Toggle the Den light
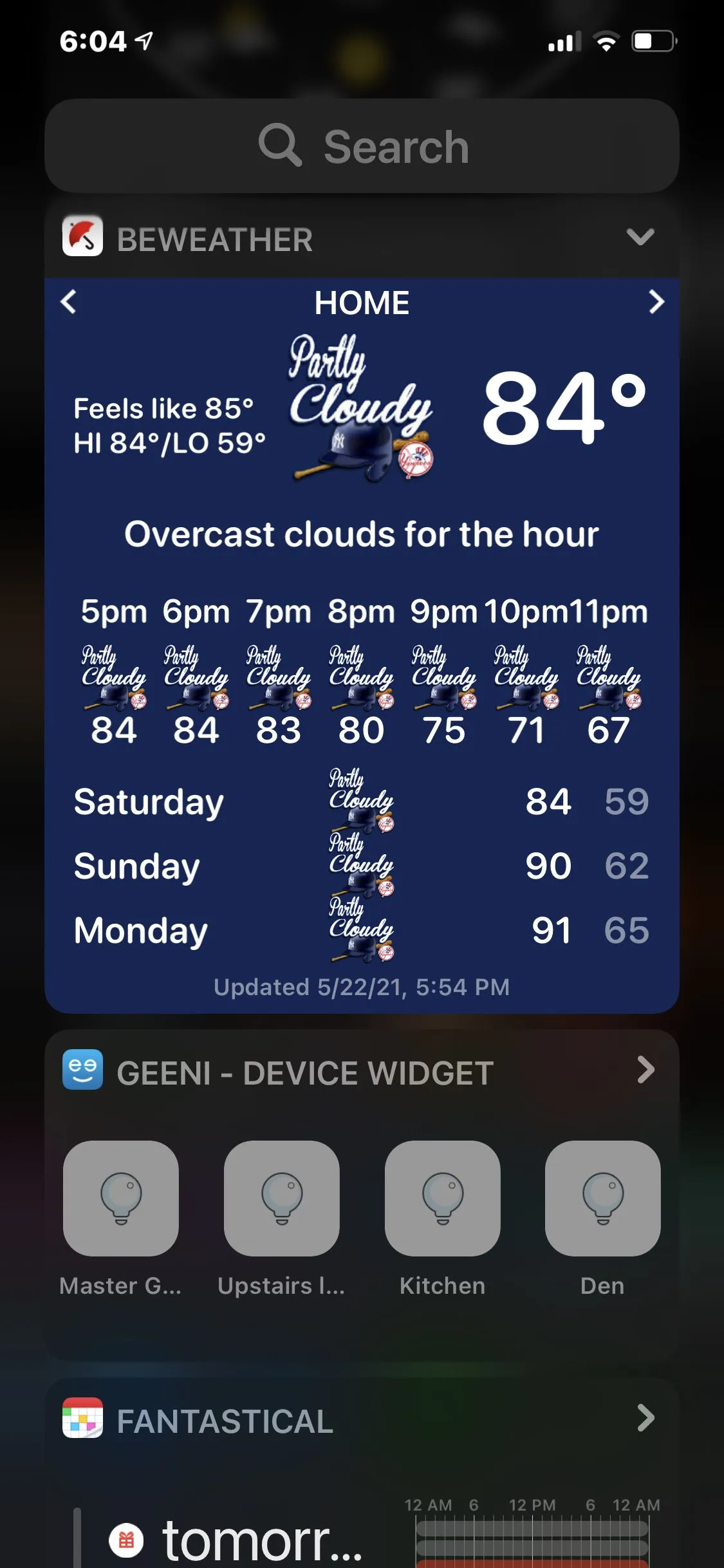The width and height of the screenshot is (724, 1568). (x=602, y=1199)
